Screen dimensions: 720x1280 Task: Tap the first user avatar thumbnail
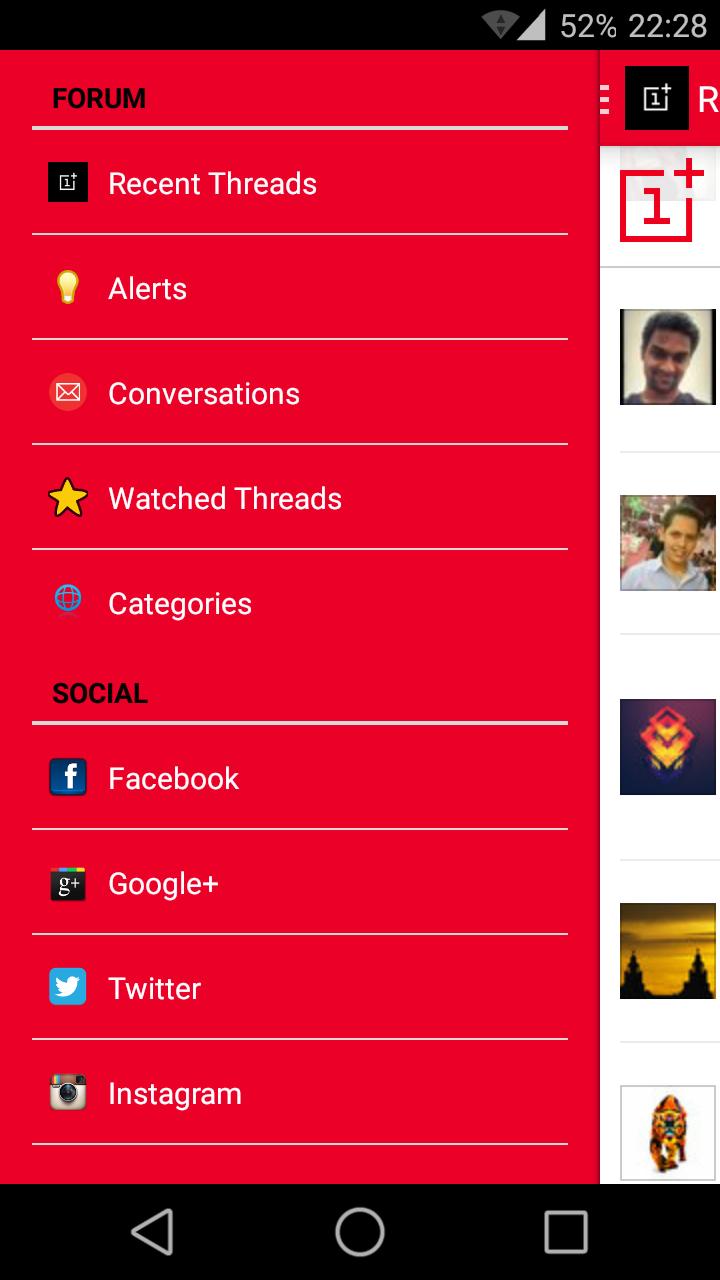tap(668, 357)
